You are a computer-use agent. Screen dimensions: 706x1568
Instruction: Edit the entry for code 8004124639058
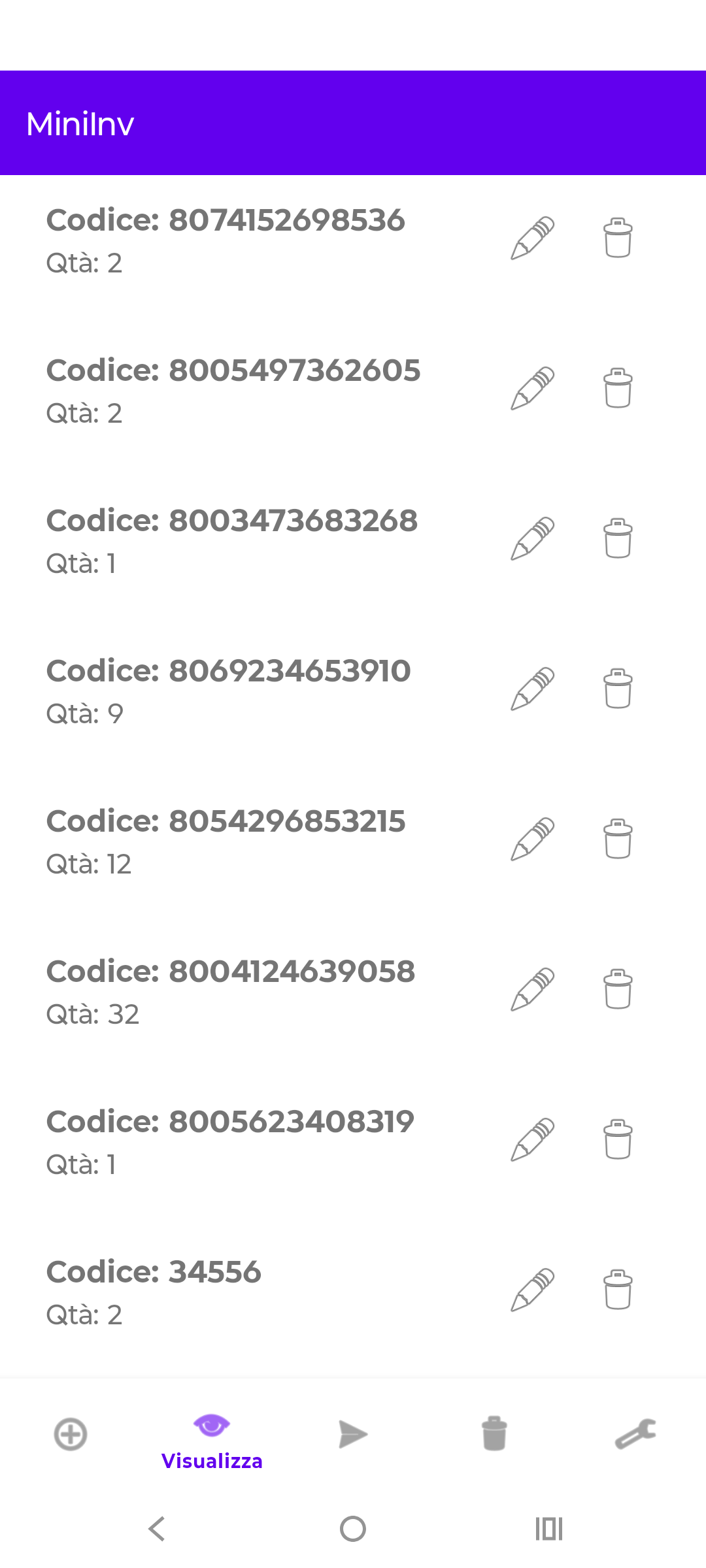pos(533,990)
